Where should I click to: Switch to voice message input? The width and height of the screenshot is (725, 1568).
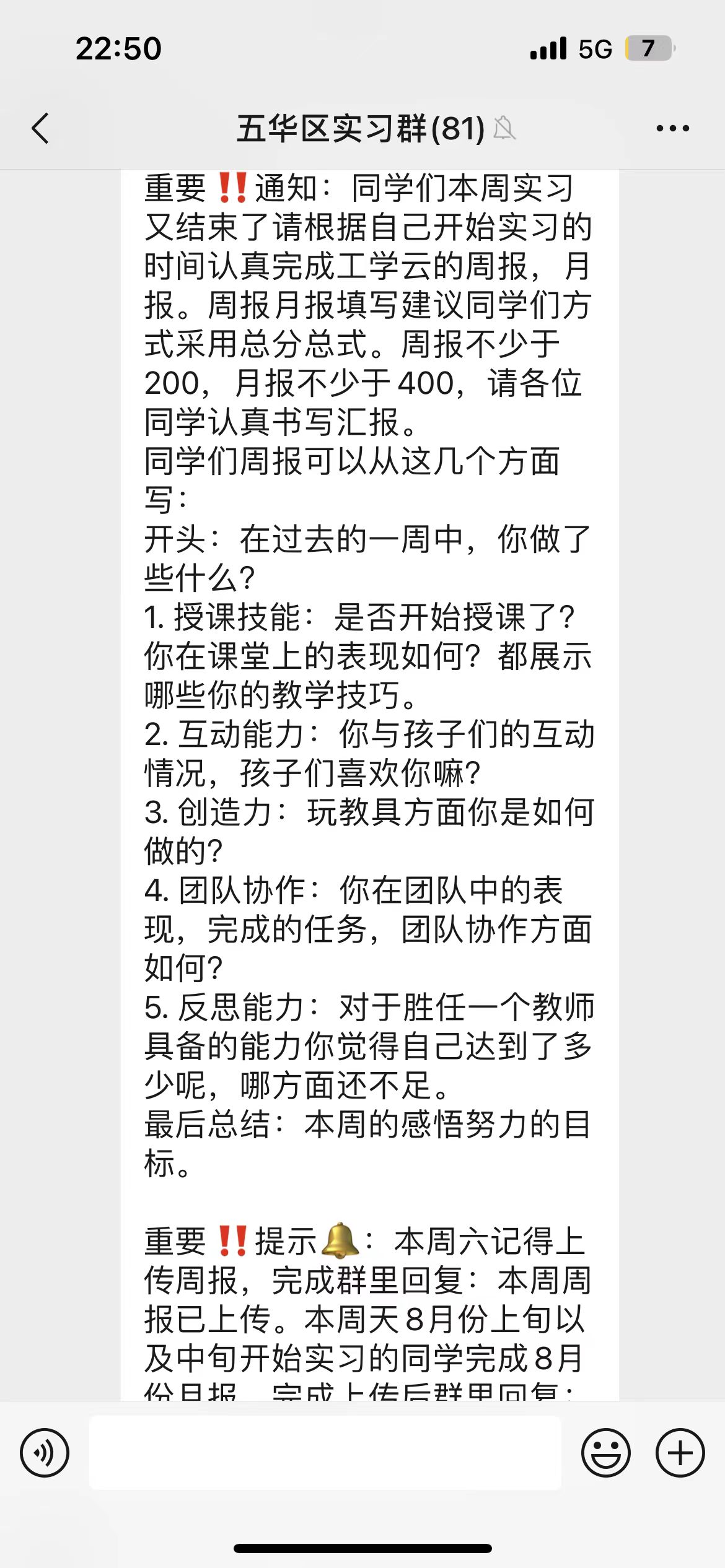point(45,1452)
